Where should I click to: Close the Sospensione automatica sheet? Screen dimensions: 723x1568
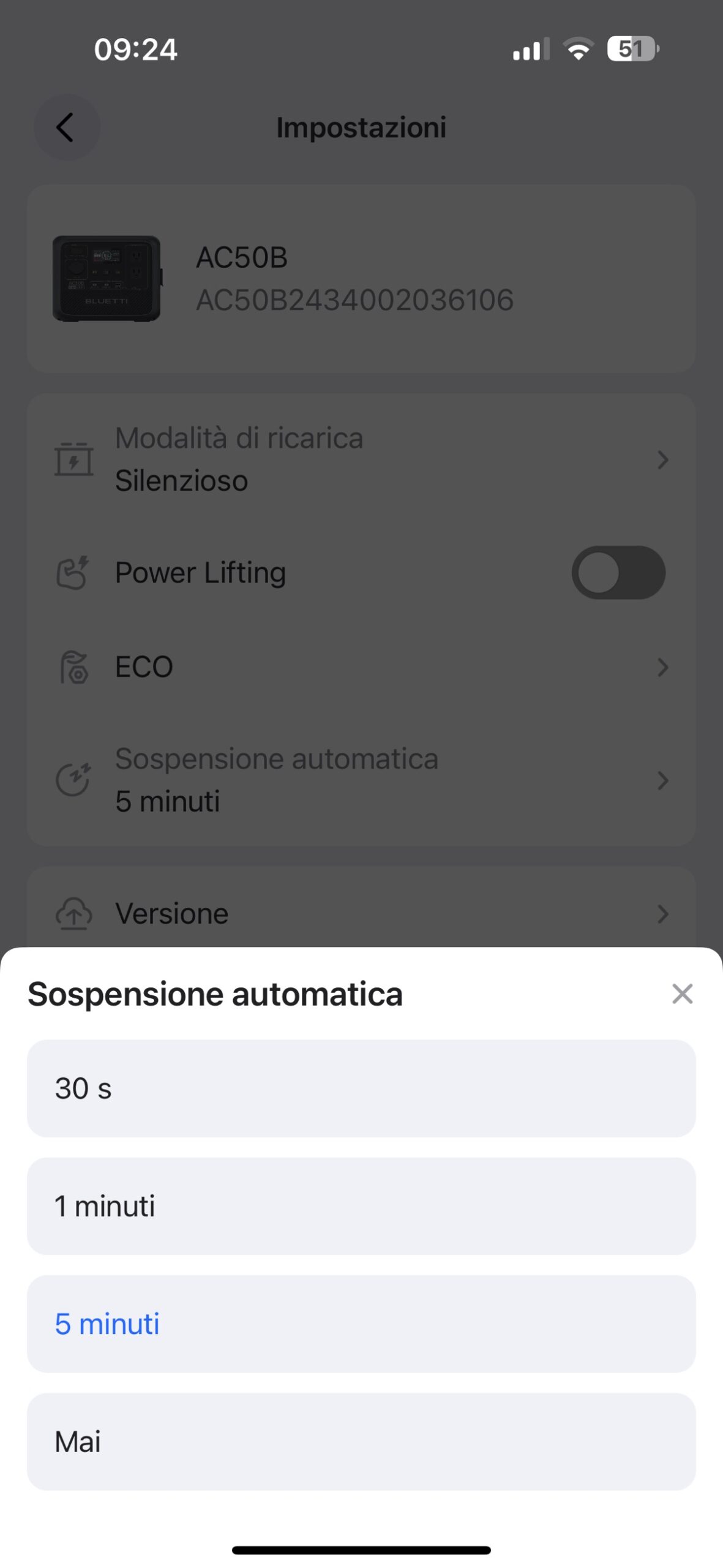681,993
